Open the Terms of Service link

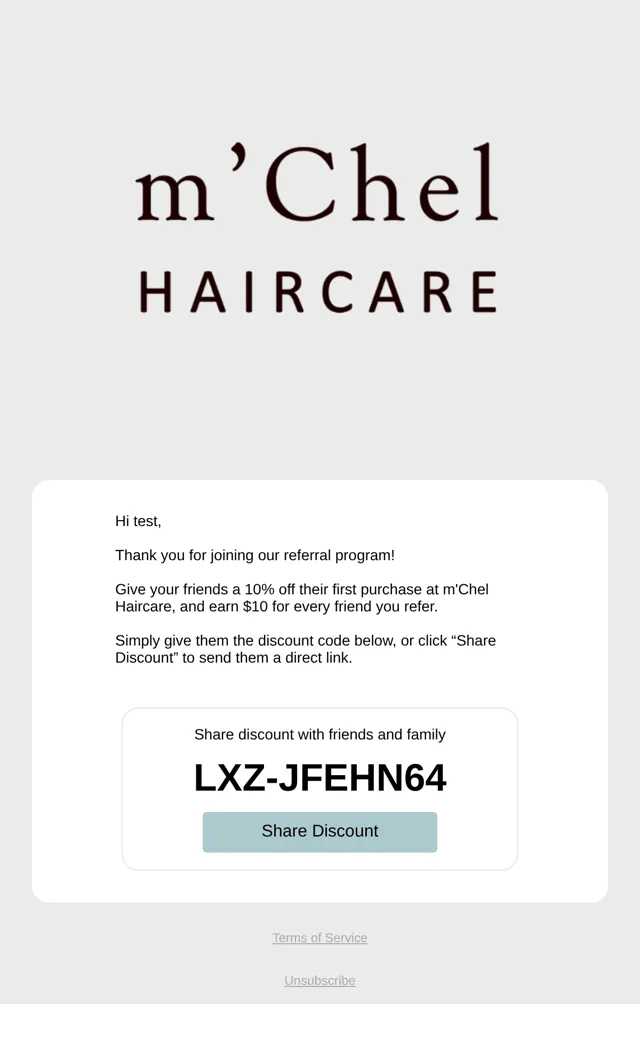(320, 938)
